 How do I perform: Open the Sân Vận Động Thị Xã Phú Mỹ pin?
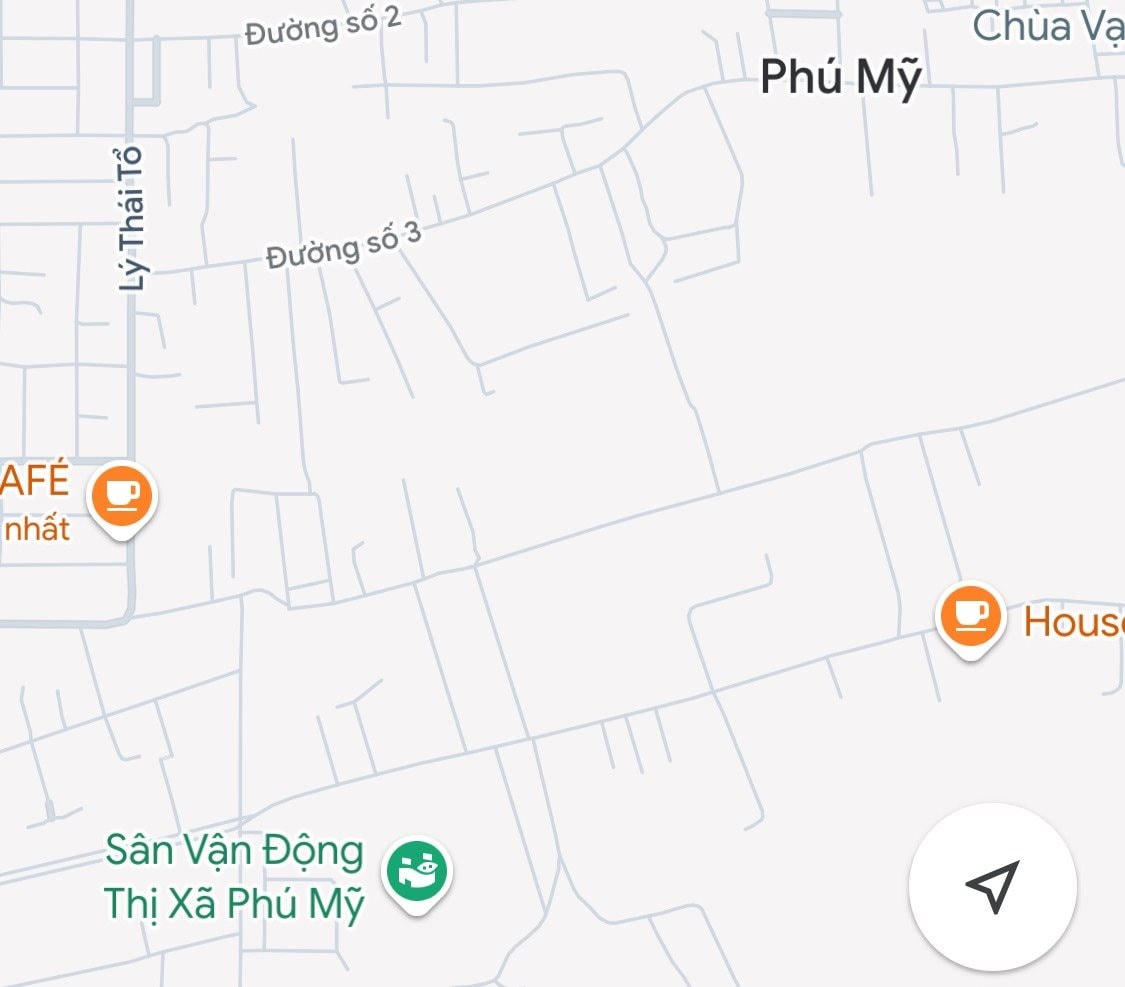(420, 872)
